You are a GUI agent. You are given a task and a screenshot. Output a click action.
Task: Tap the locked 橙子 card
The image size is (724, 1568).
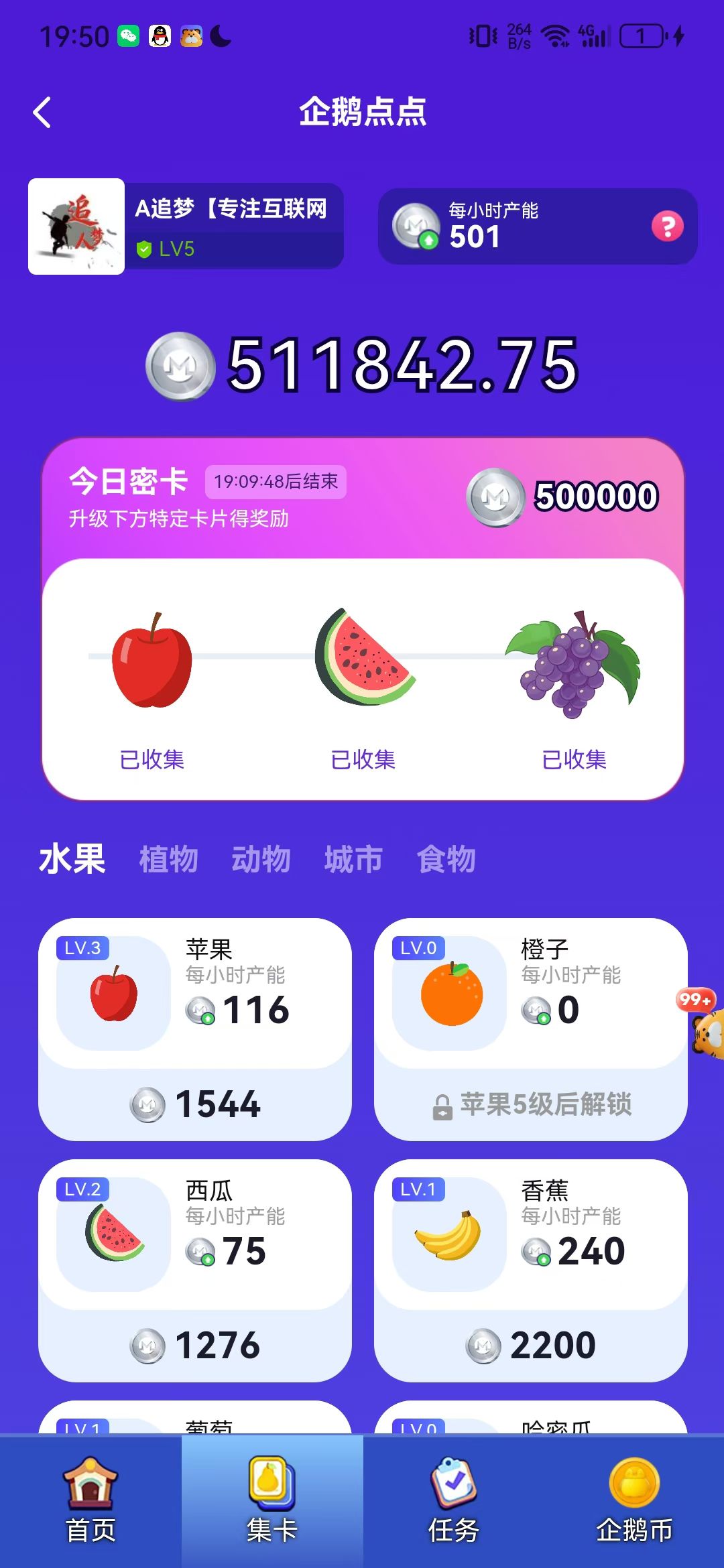[x=531, y=1029]
